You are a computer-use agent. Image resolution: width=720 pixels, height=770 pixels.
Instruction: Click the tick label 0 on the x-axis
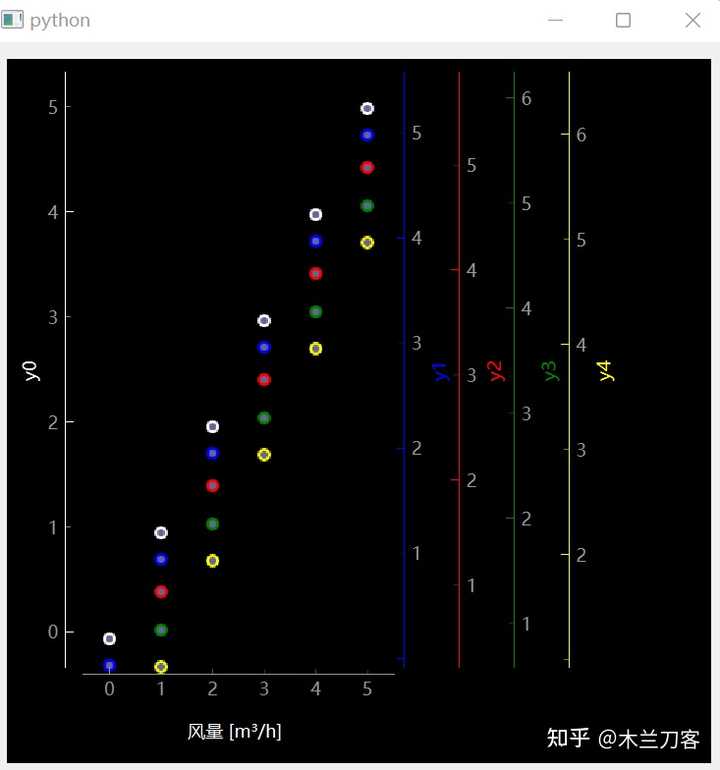[x=109, y=689]
